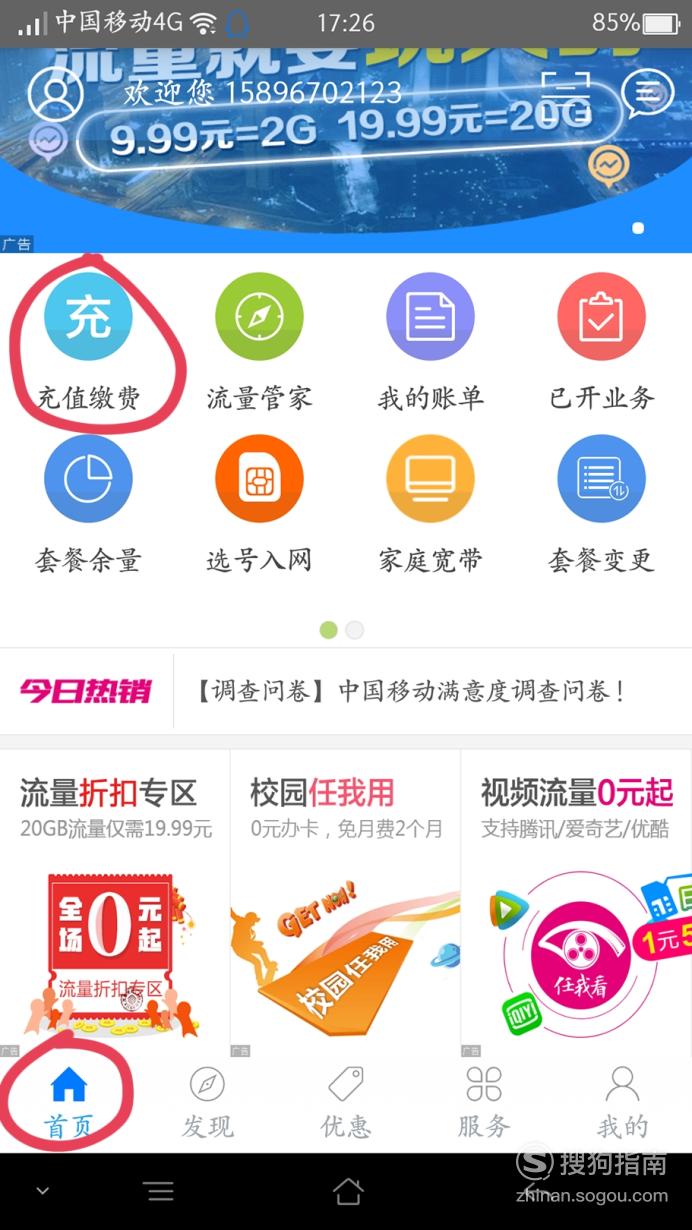Switch to the 我的 tab
The height and width of the screenshot is (1230, 692).
[622, 1103]
